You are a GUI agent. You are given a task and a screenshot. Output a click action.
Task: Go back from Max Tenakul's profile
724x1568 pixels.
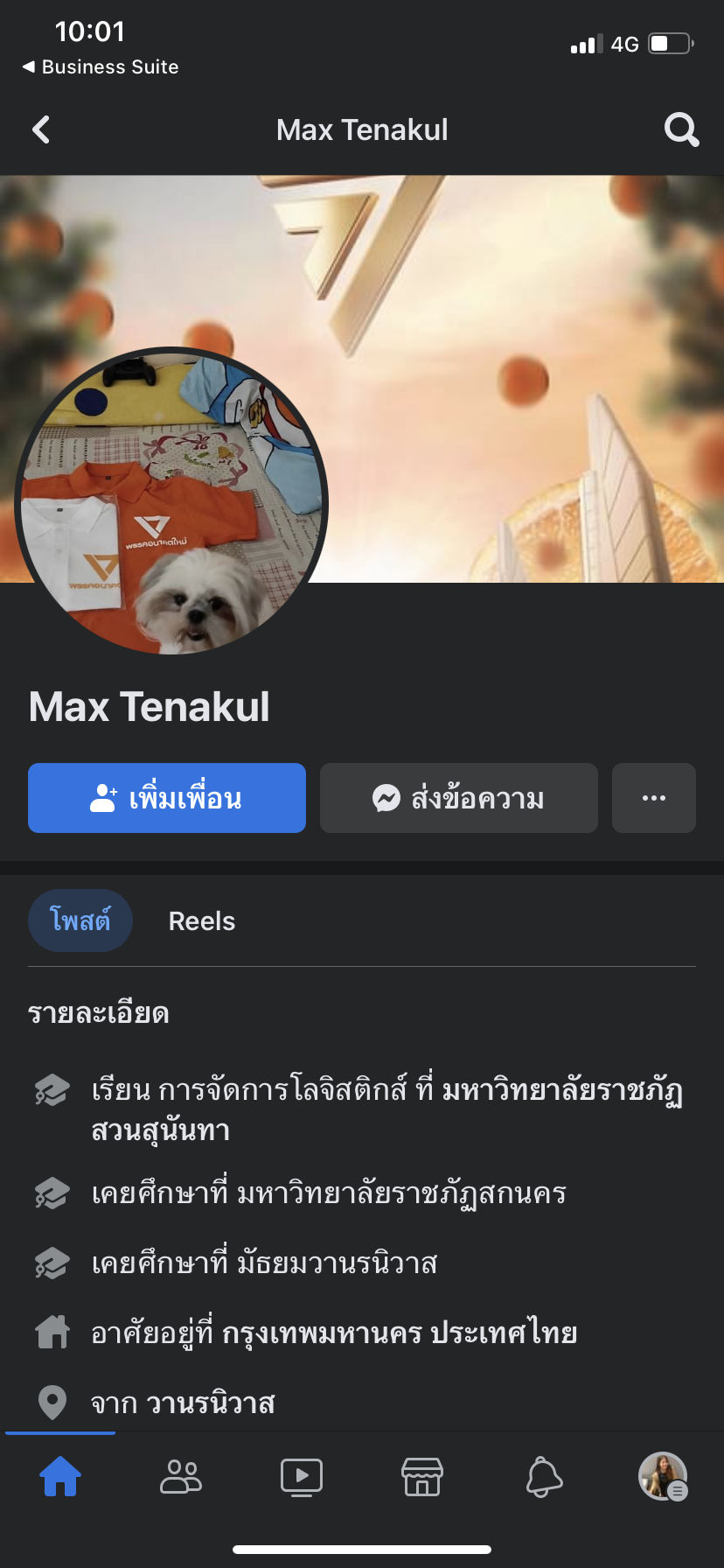click(40, 130)
